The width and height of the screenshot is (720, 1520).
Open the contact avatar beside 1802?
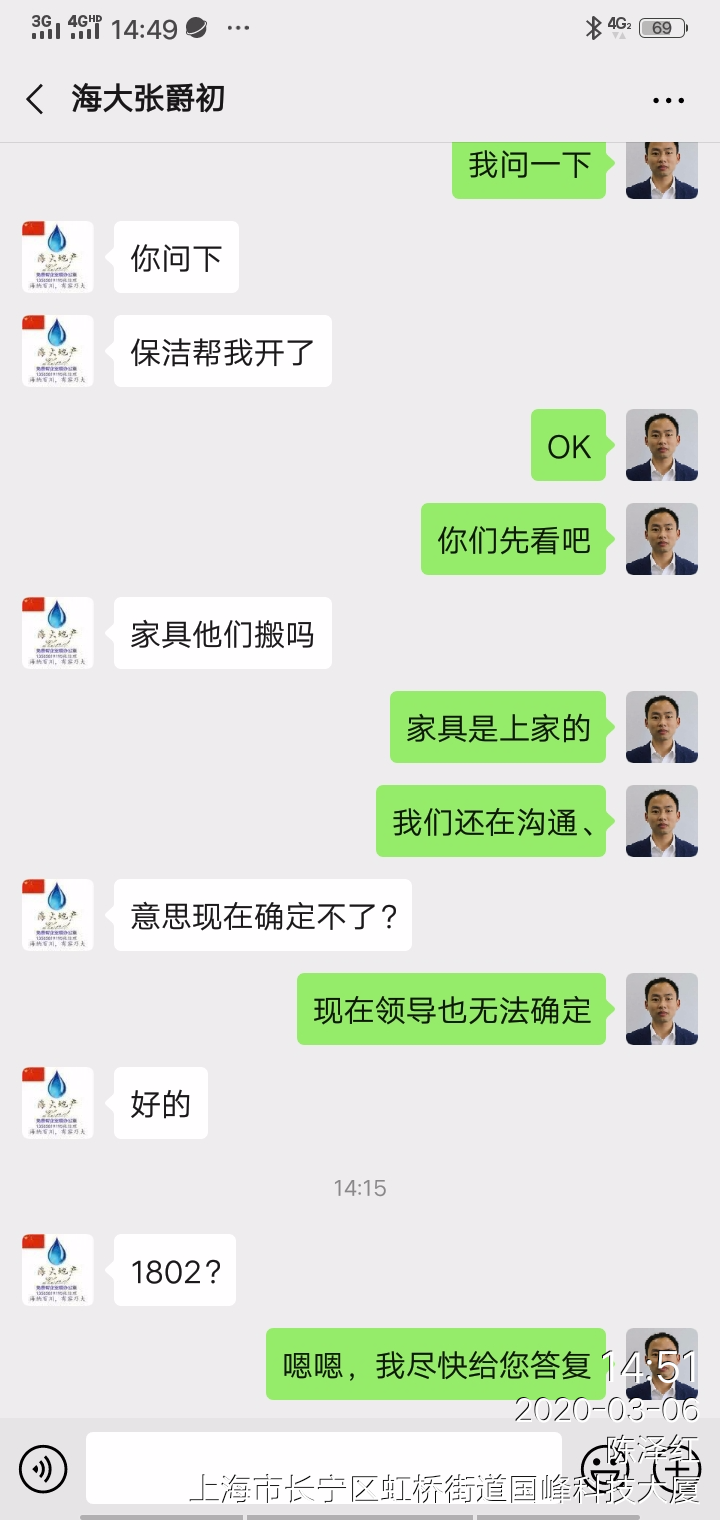pyautogui.click(x=58, y=1270)
